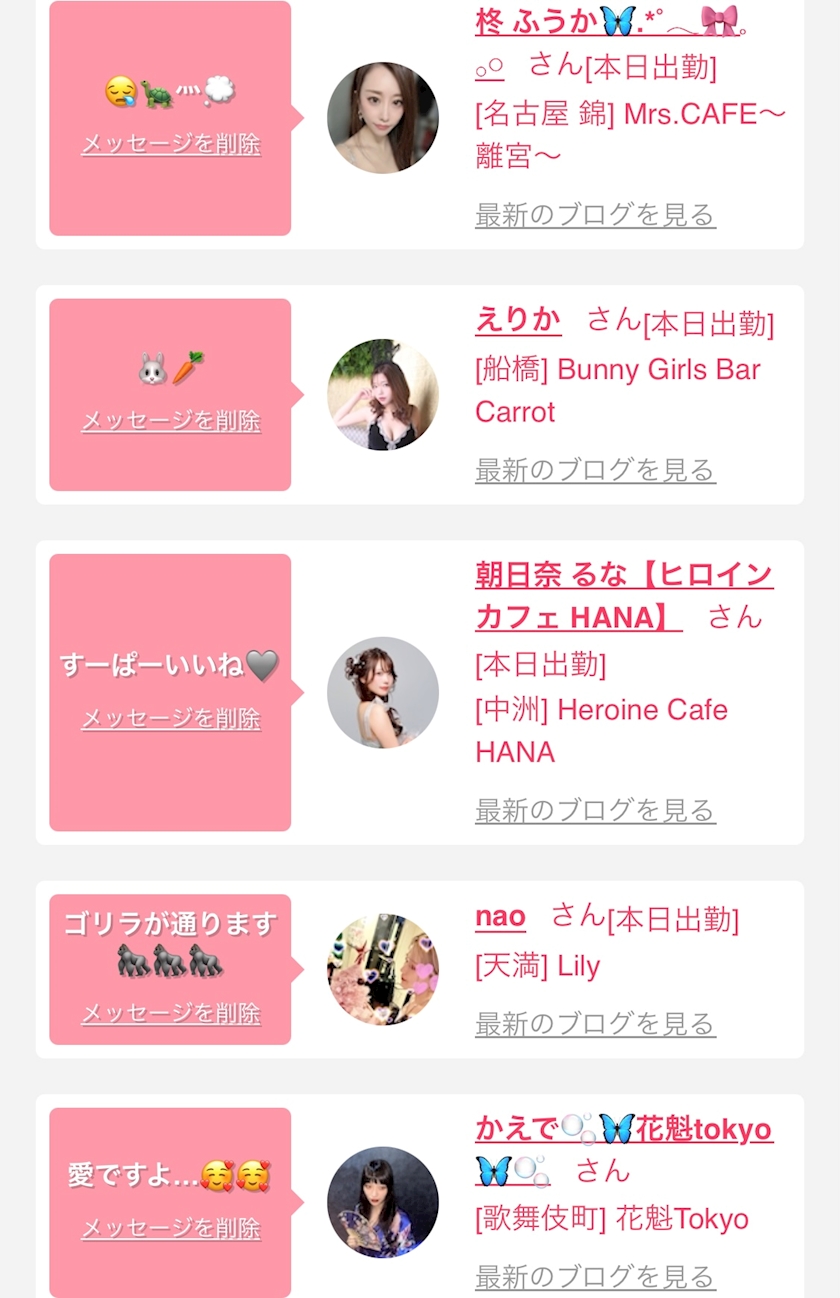840x1298 pixels.
Task: Tap かえで's profile photo
Action: click(382, 1202)
